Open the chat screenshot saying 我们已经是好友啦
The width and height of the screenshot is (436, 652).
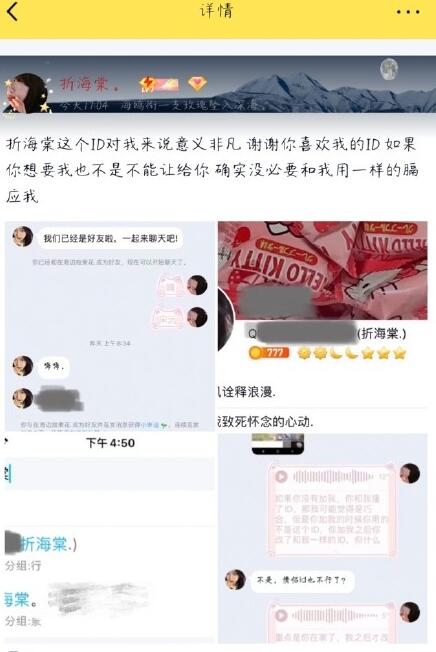tap(110, 326)
